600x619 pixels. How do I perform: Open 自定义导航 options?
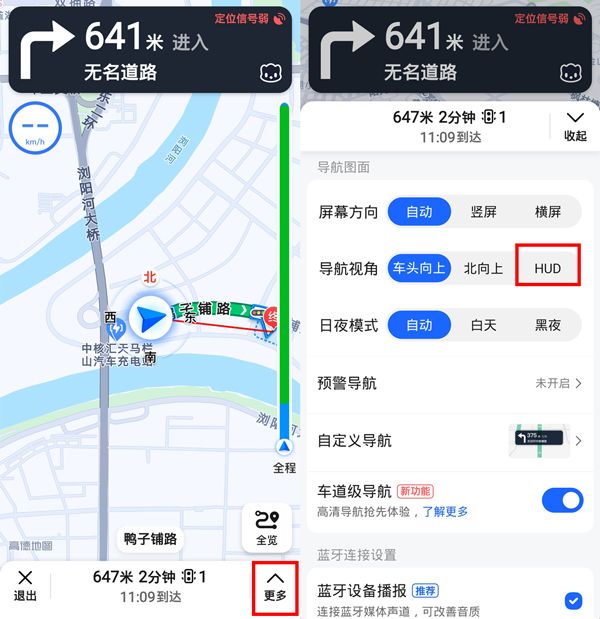(450, 440)
